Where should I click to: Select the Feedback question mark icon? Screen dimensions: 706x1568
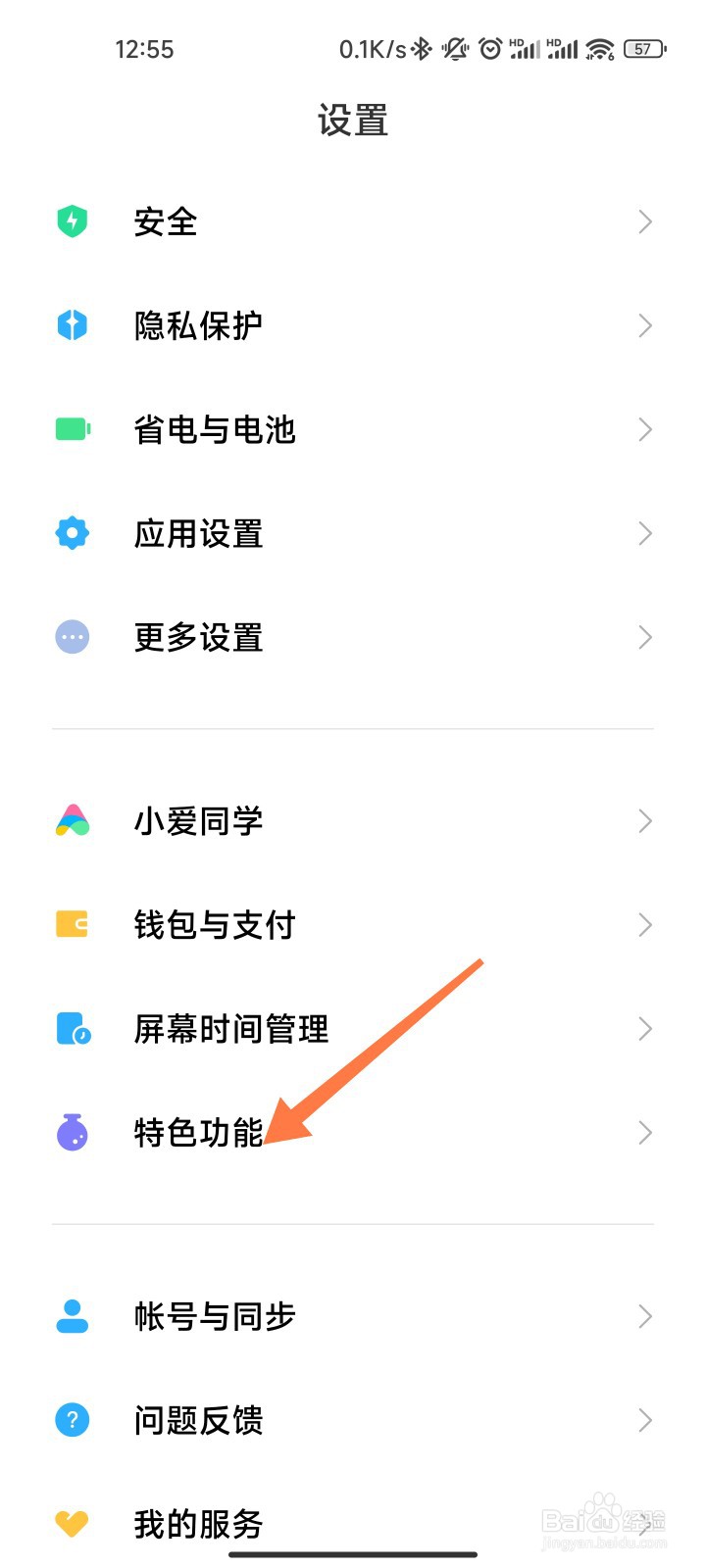tap(73, 1421)
